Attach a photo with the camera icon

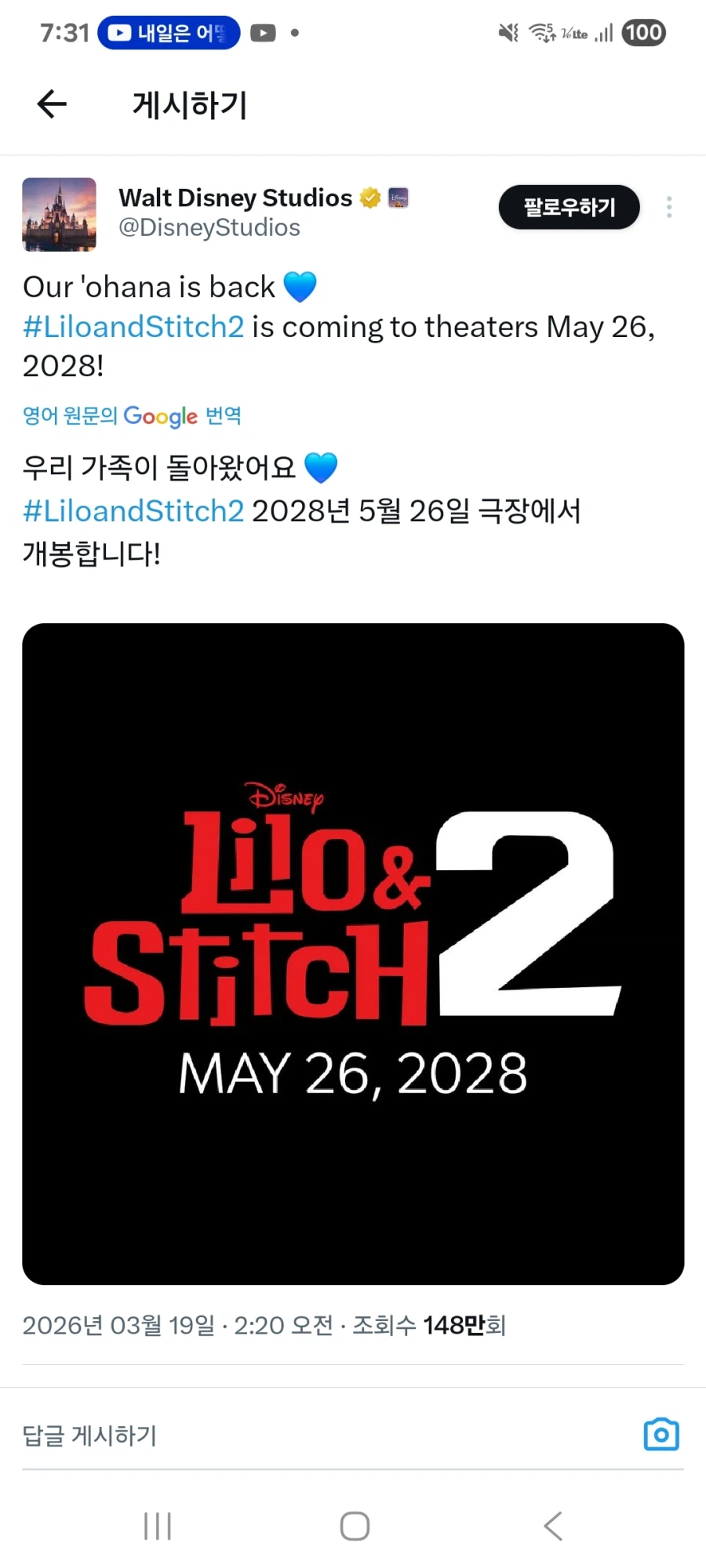pyautogui.click(x=661, y=1435)
